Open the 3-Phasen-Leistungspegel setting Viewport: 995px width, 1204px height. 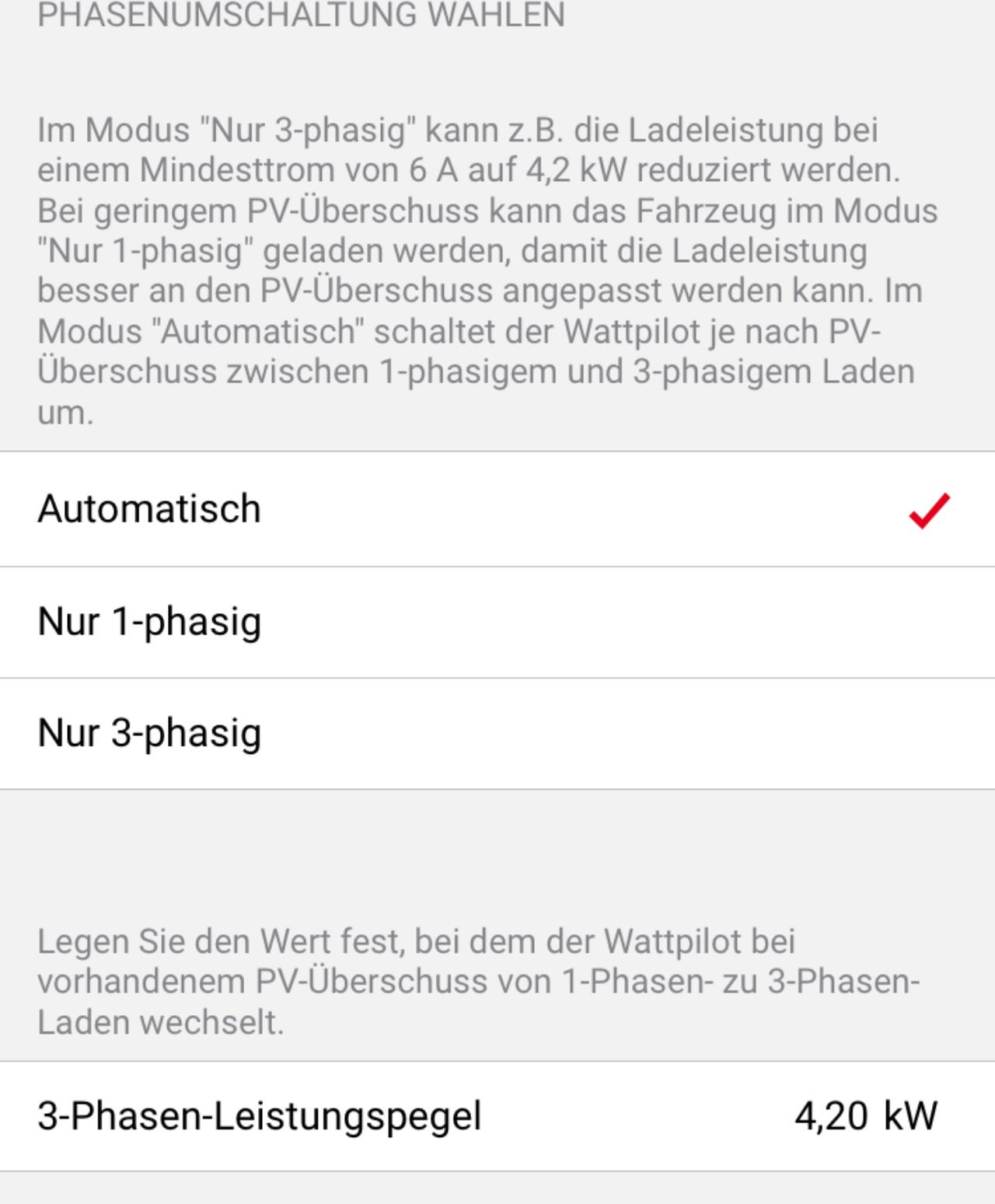tap(497, 1115)
